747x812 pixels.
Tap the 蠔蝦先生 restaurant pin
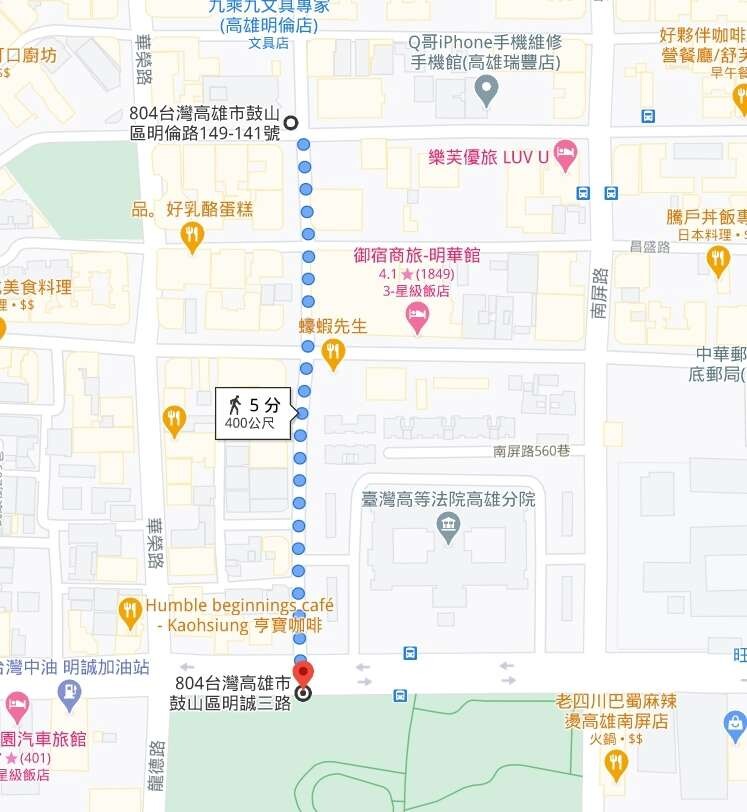coord(333,350)
